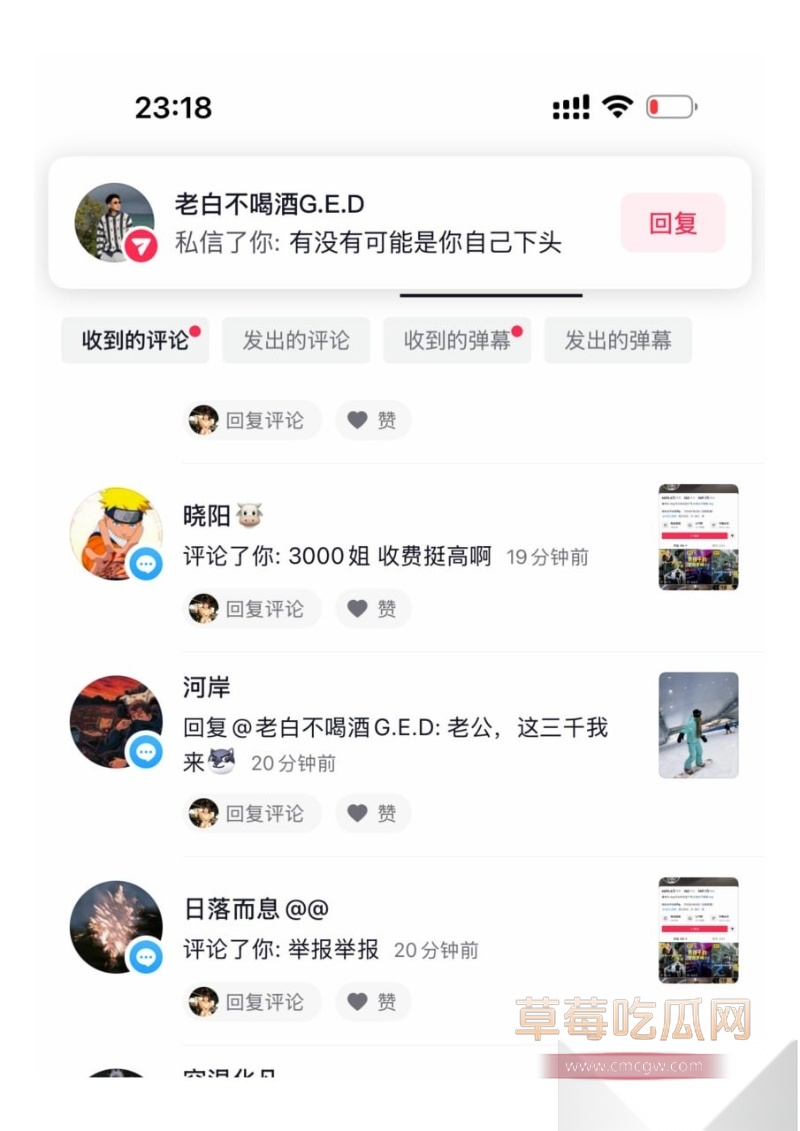Screen dimensions: 800x1131
Task: Open the snowboarding video thumbnail next to 河岸's reply
Action: pyautogui.click(x=698, y=725)
